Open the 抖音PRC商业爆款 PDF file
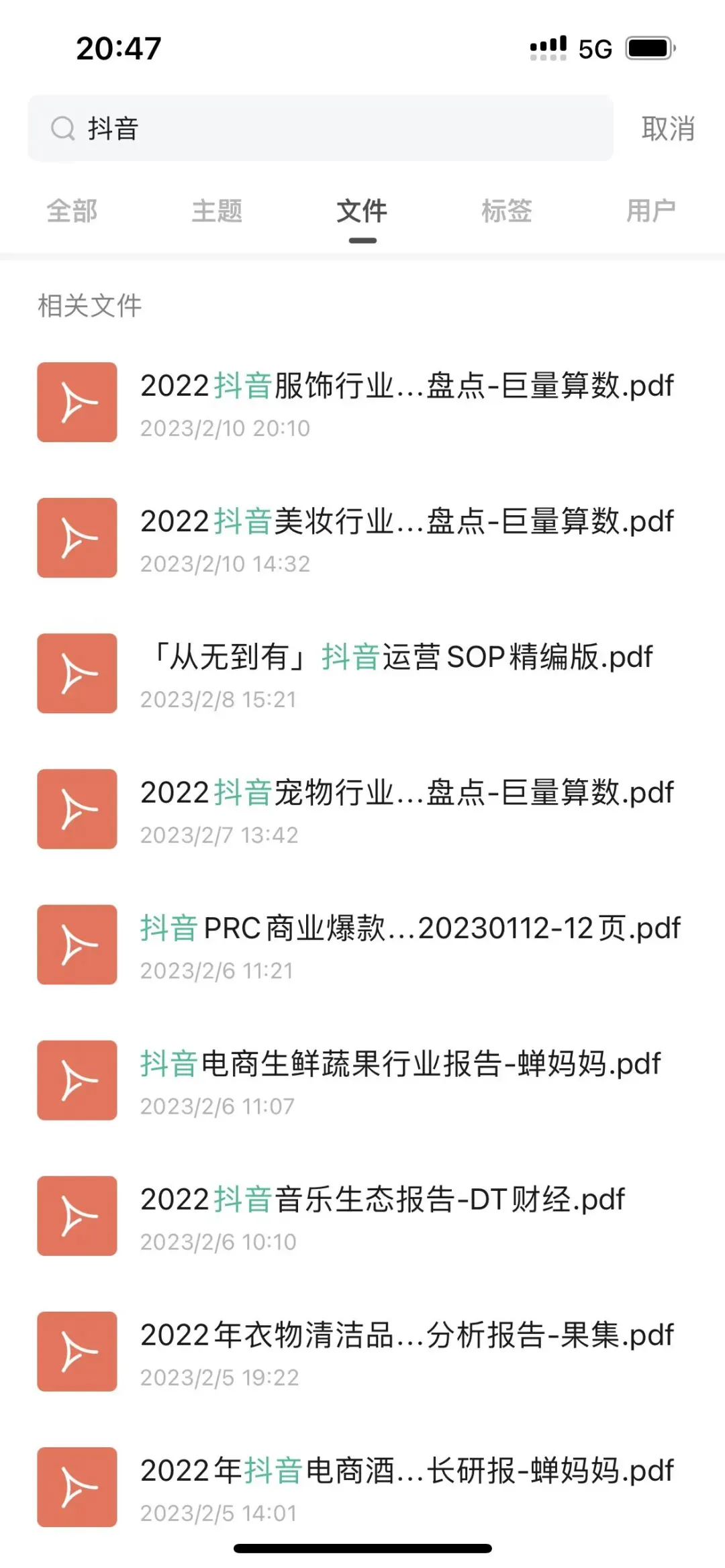Viewport: 725px width, 1568px height. pyautogui.click(x=409, y=929)
